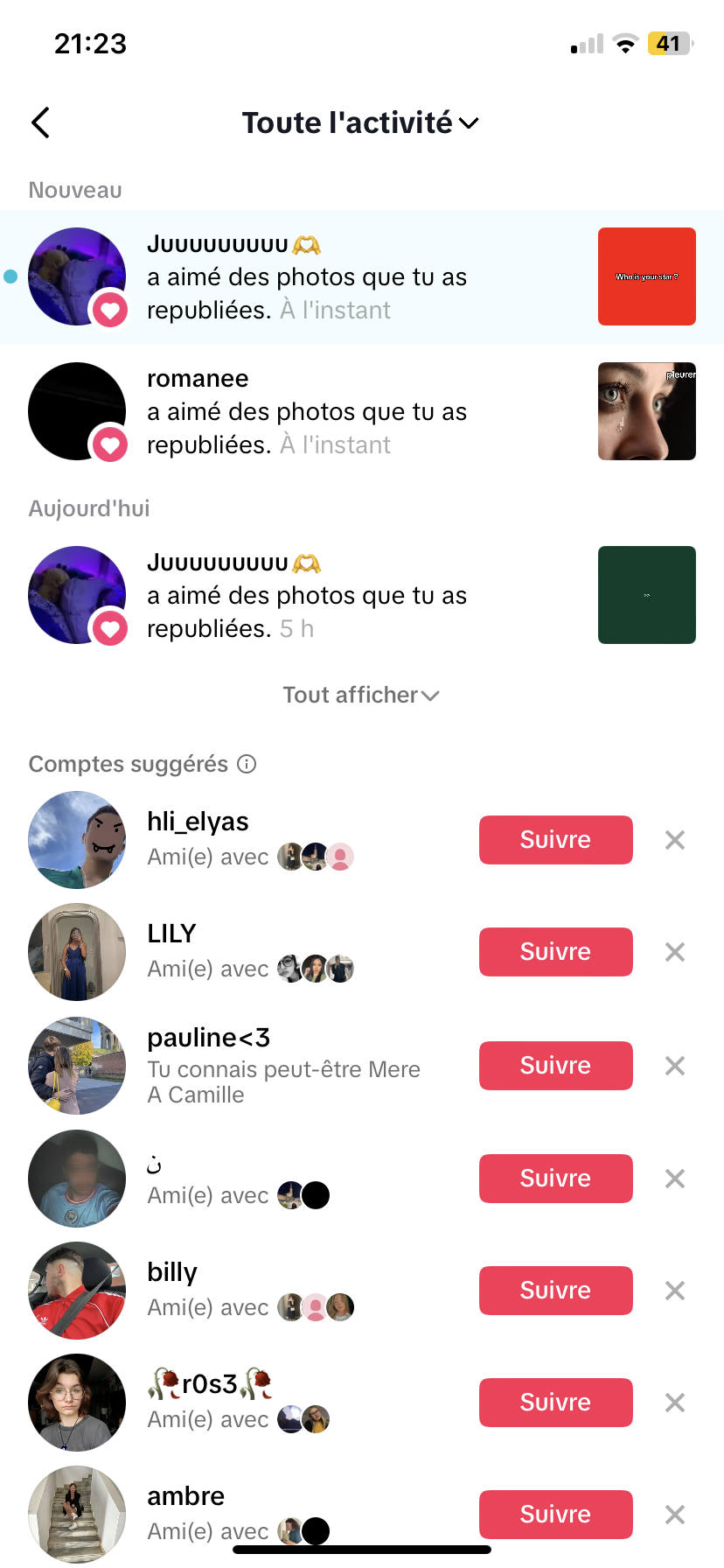Open the red 'Who is your star?' thumbnail
Viewport: 724px width, 1568px height.
646,276
